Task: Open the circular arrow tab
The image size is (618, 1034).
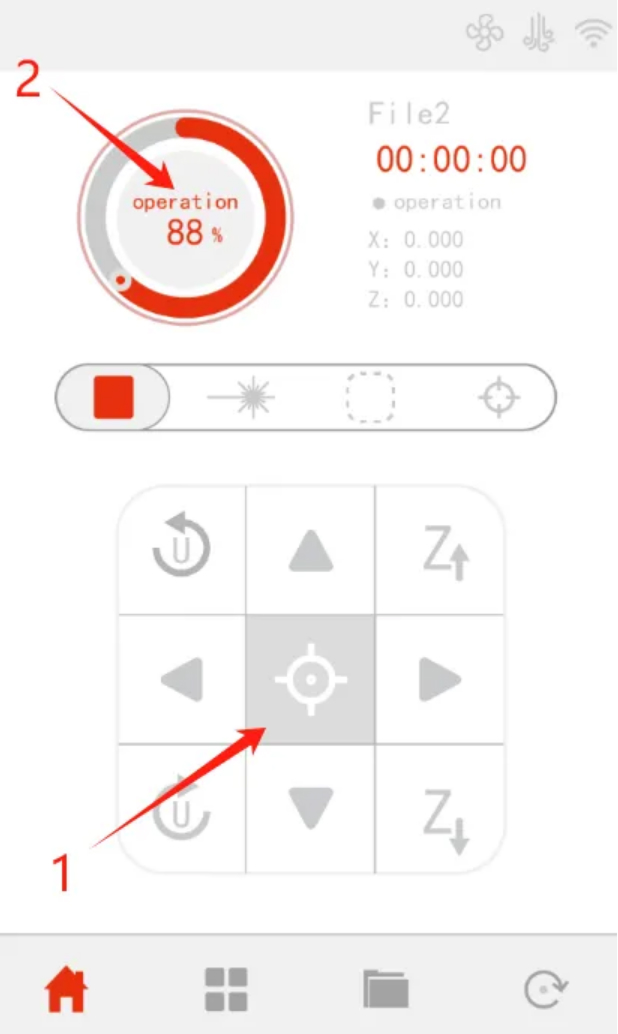Action: pyautogui.click(x=545, y=989)
